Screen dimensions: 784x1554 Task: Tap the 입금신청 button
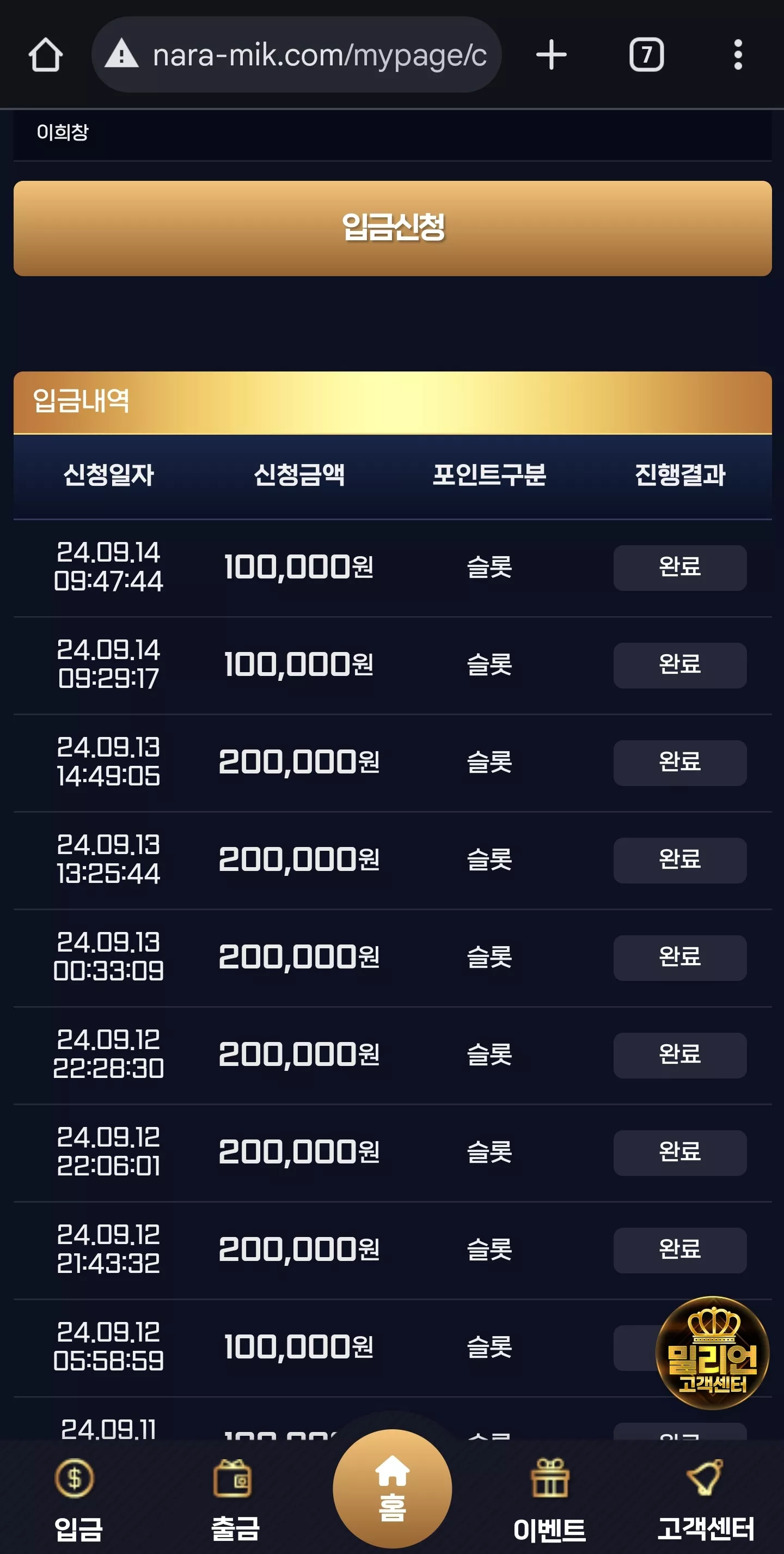tap(393, 229)
